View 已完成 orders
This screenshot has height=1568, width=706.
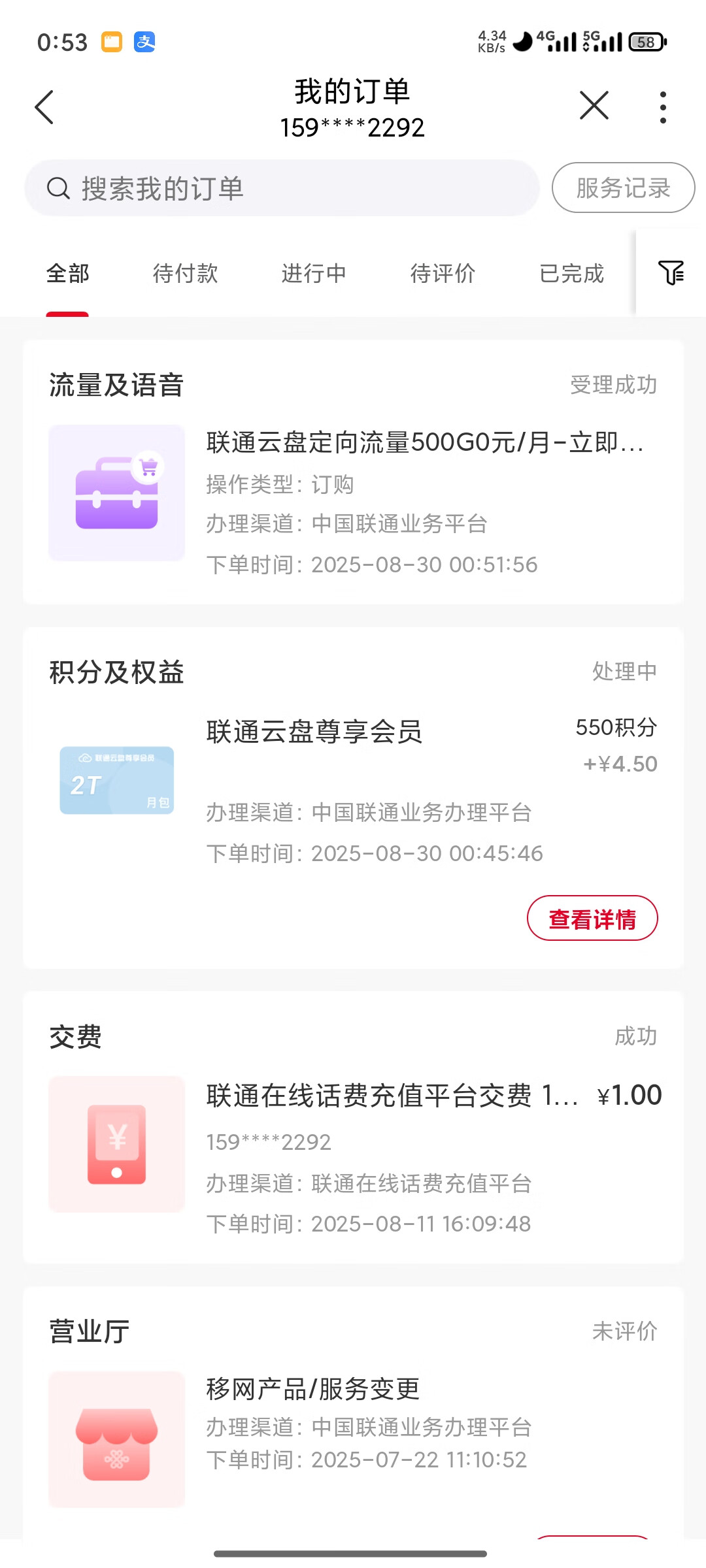click(x=571, y=273)
